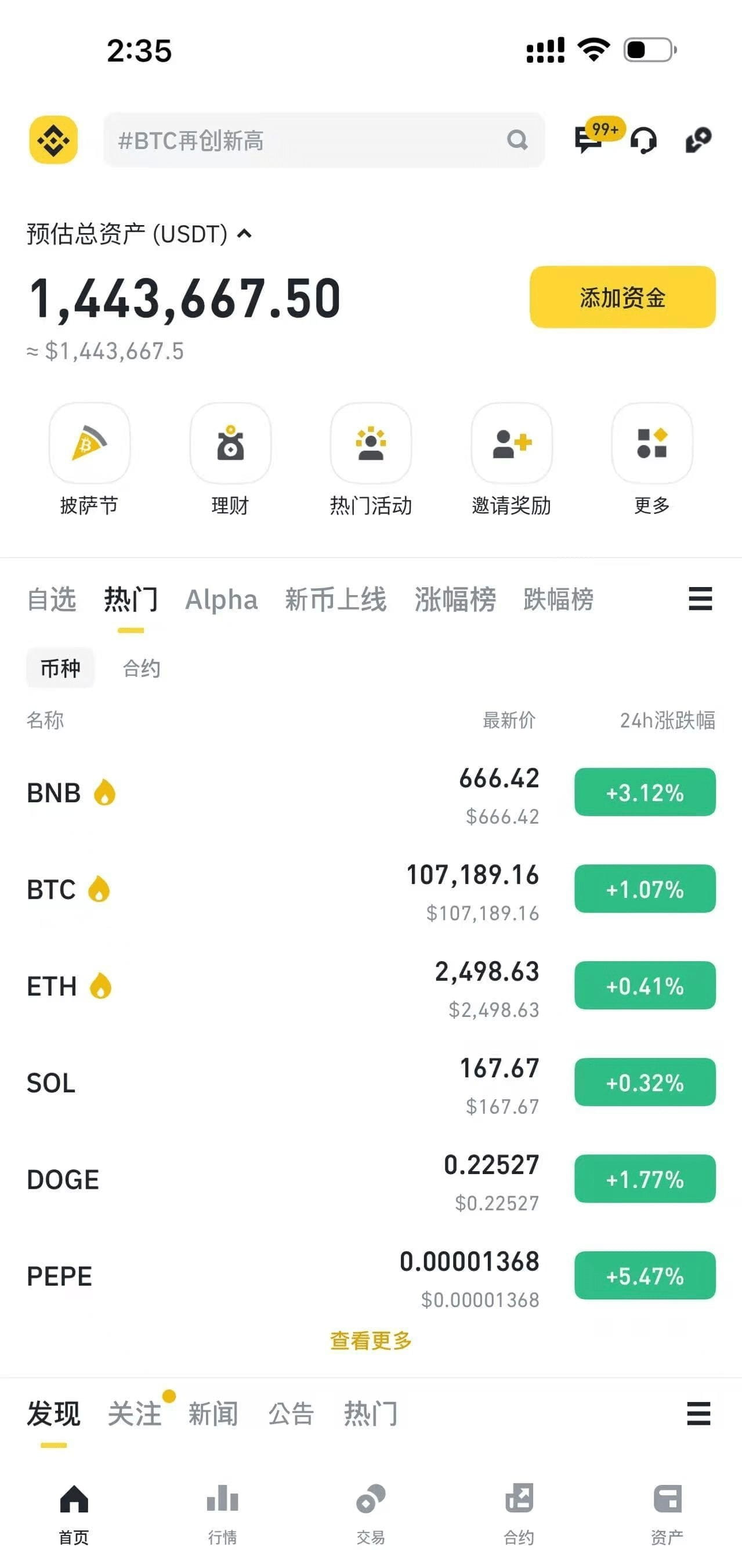
Task: Open the 披萨节 shortcut
Action: 89,460
